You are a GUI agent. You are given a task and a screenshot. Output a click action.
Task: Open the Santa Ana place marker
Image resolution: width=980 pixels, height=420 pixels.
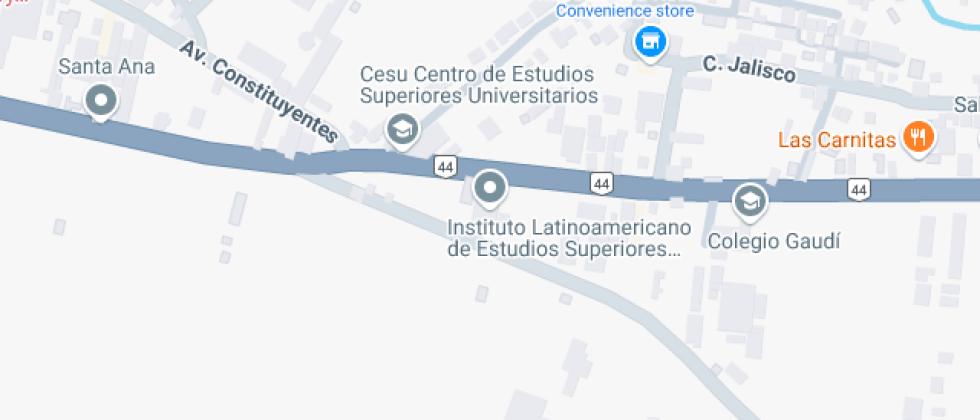pyautogui.click(x=100, y=101)
